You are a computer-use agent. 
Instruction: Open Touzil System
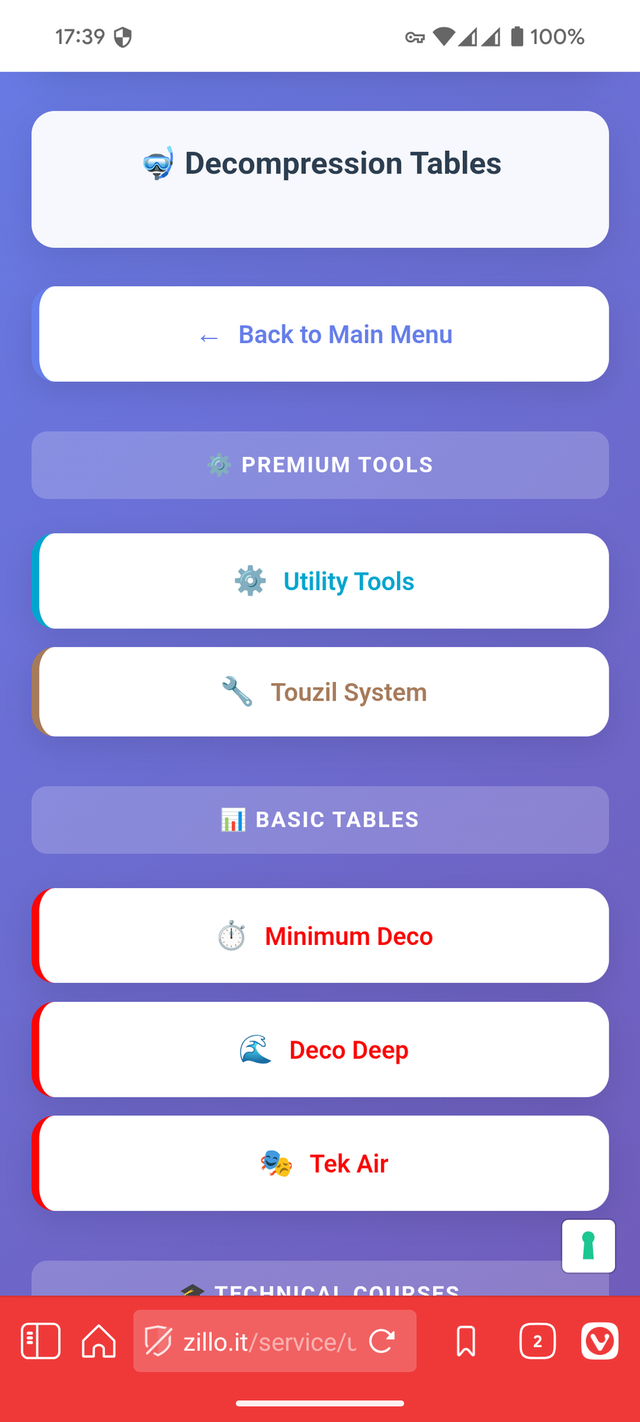click(x=323, y=692)
